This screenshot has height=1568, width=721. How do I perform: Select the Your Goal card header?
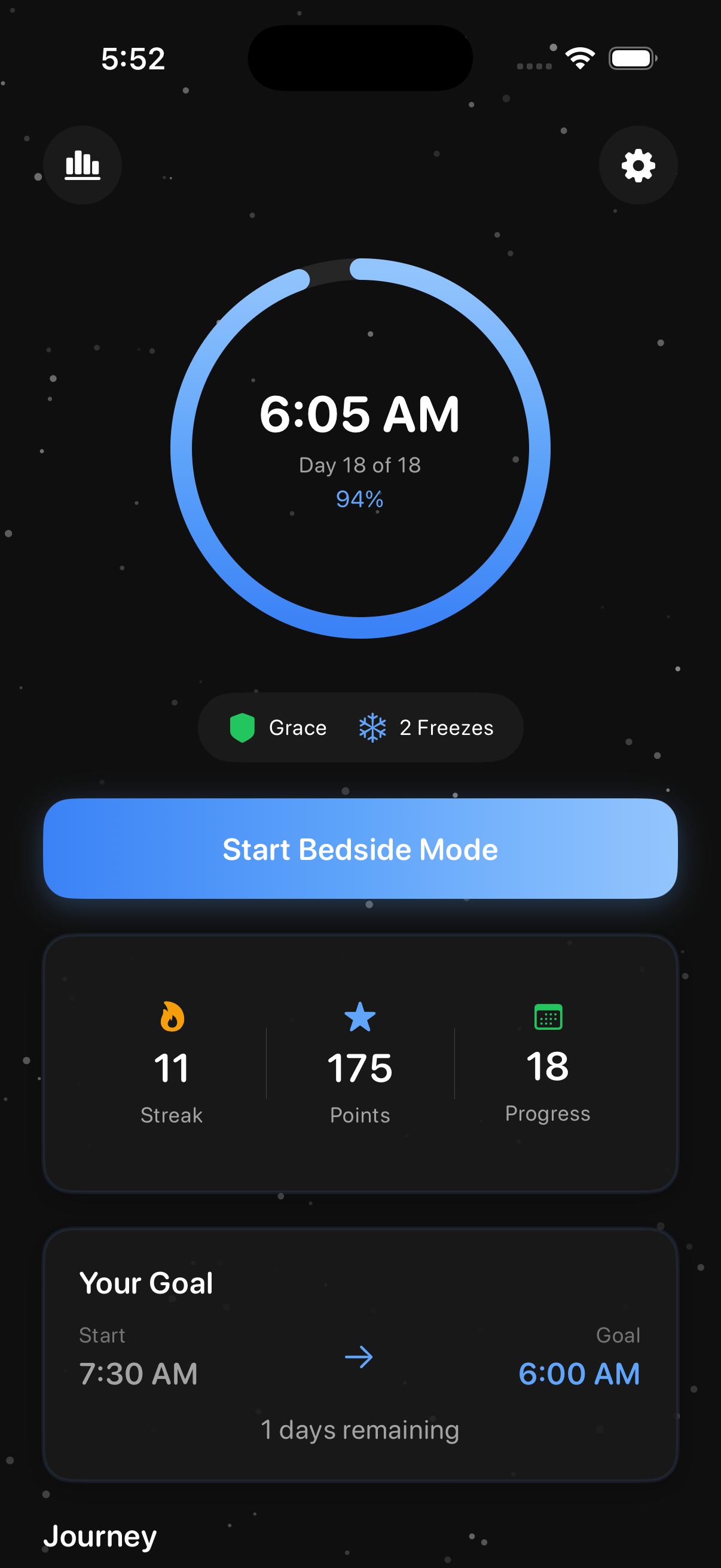(x=146, y=1283)
